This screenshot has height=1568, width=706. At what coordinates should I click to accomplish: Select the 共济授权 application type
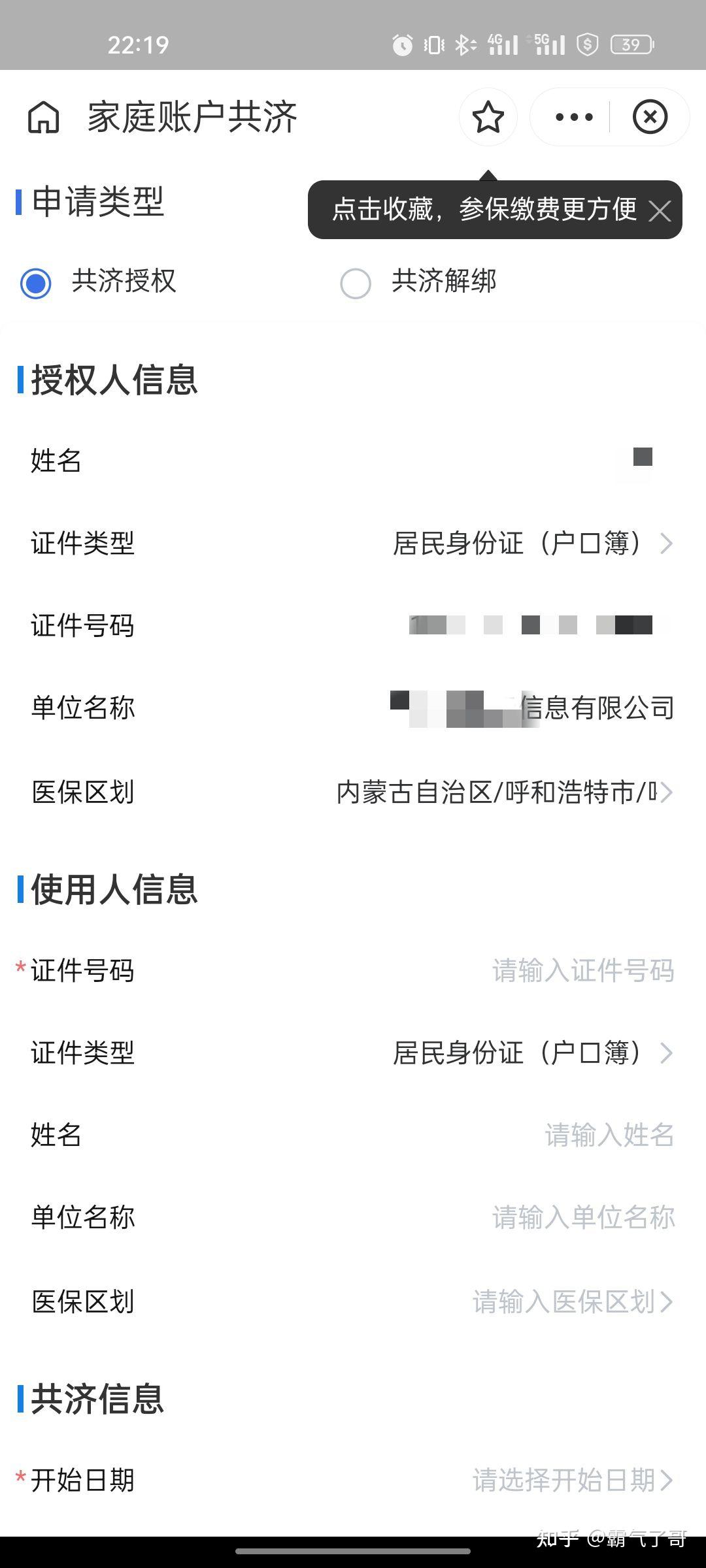pyautogui.click(x=36, y=283)
